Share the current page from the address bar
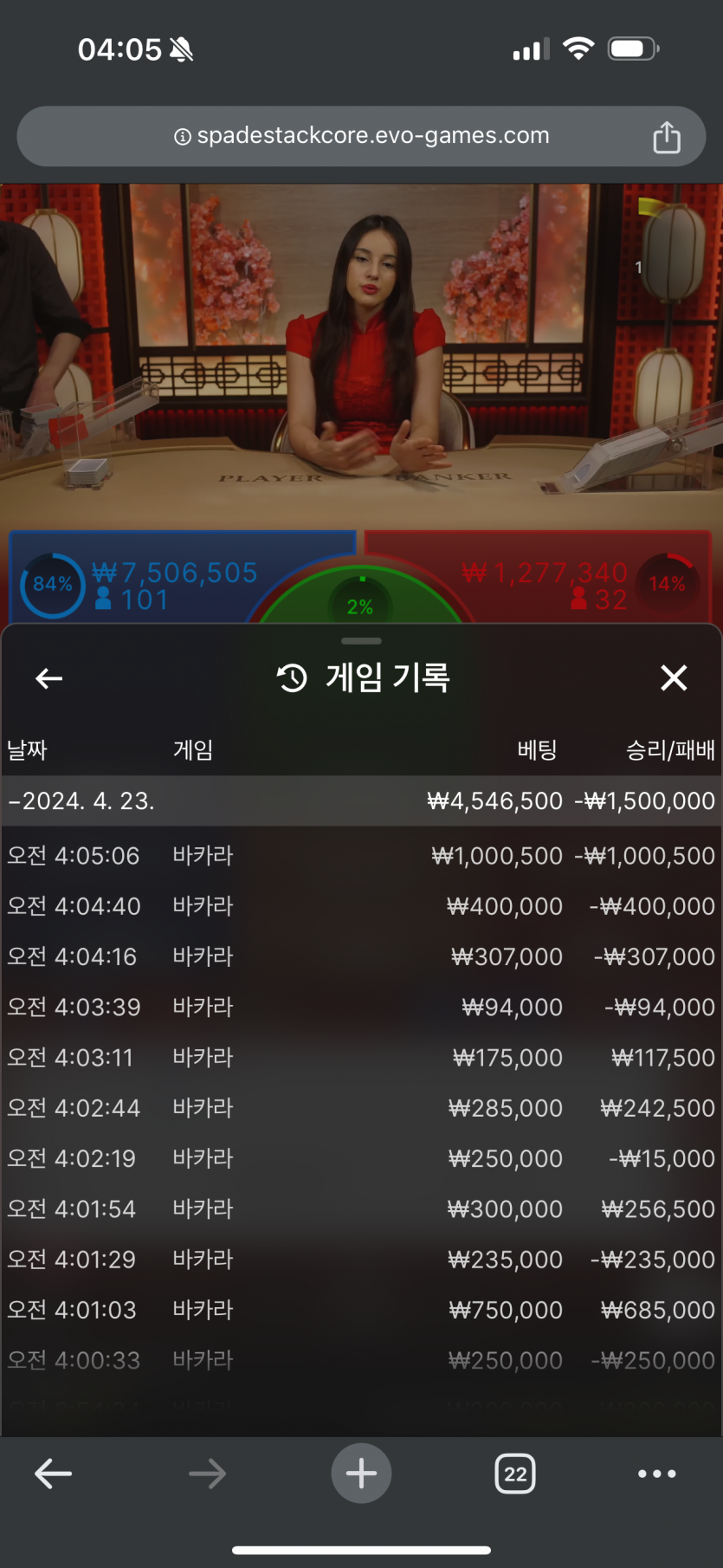Viewport: 723px width, 1568px height. 666,137
